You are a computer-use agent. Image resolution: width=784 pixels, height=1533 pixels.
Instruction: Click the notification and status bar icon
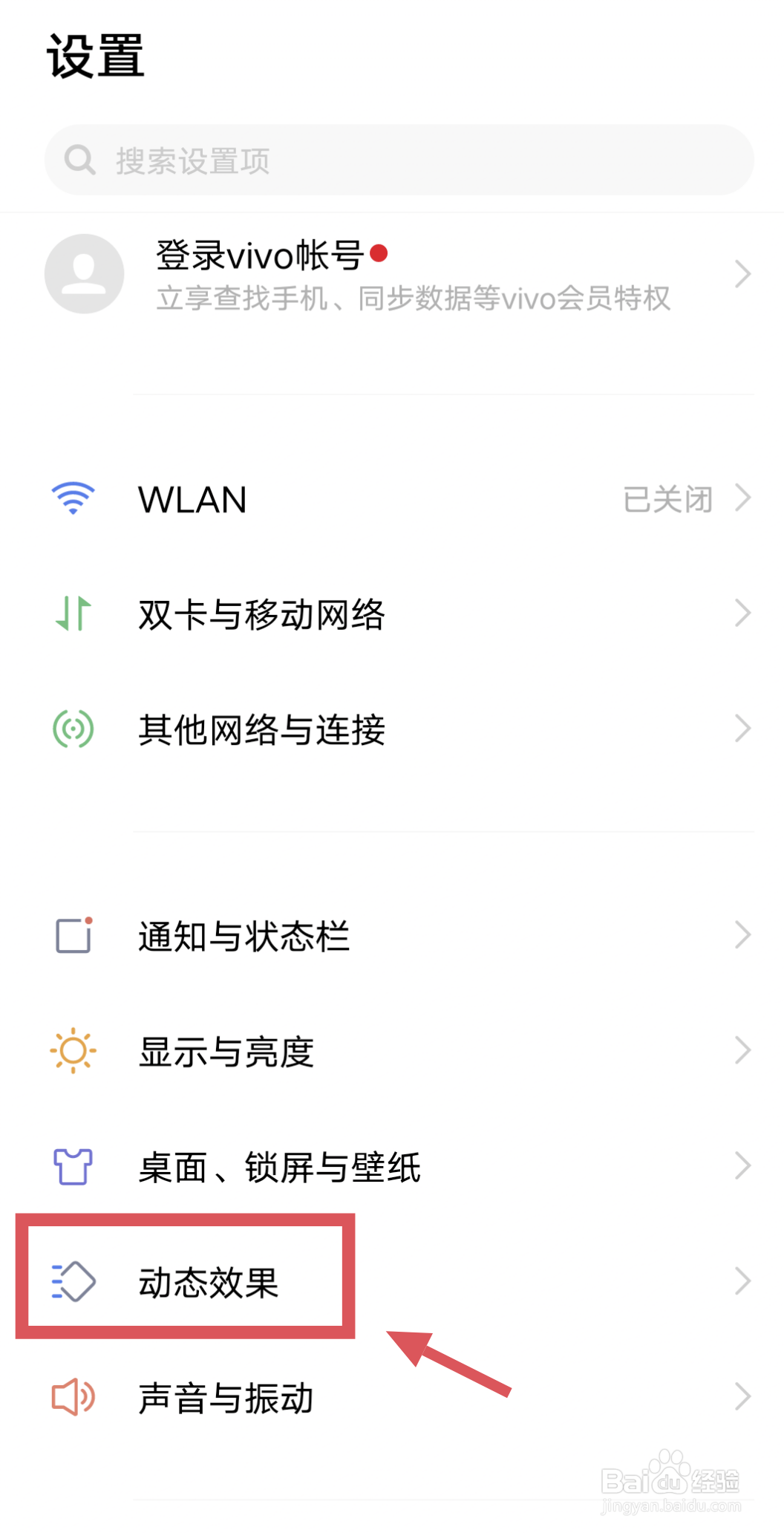pos(72,935)
